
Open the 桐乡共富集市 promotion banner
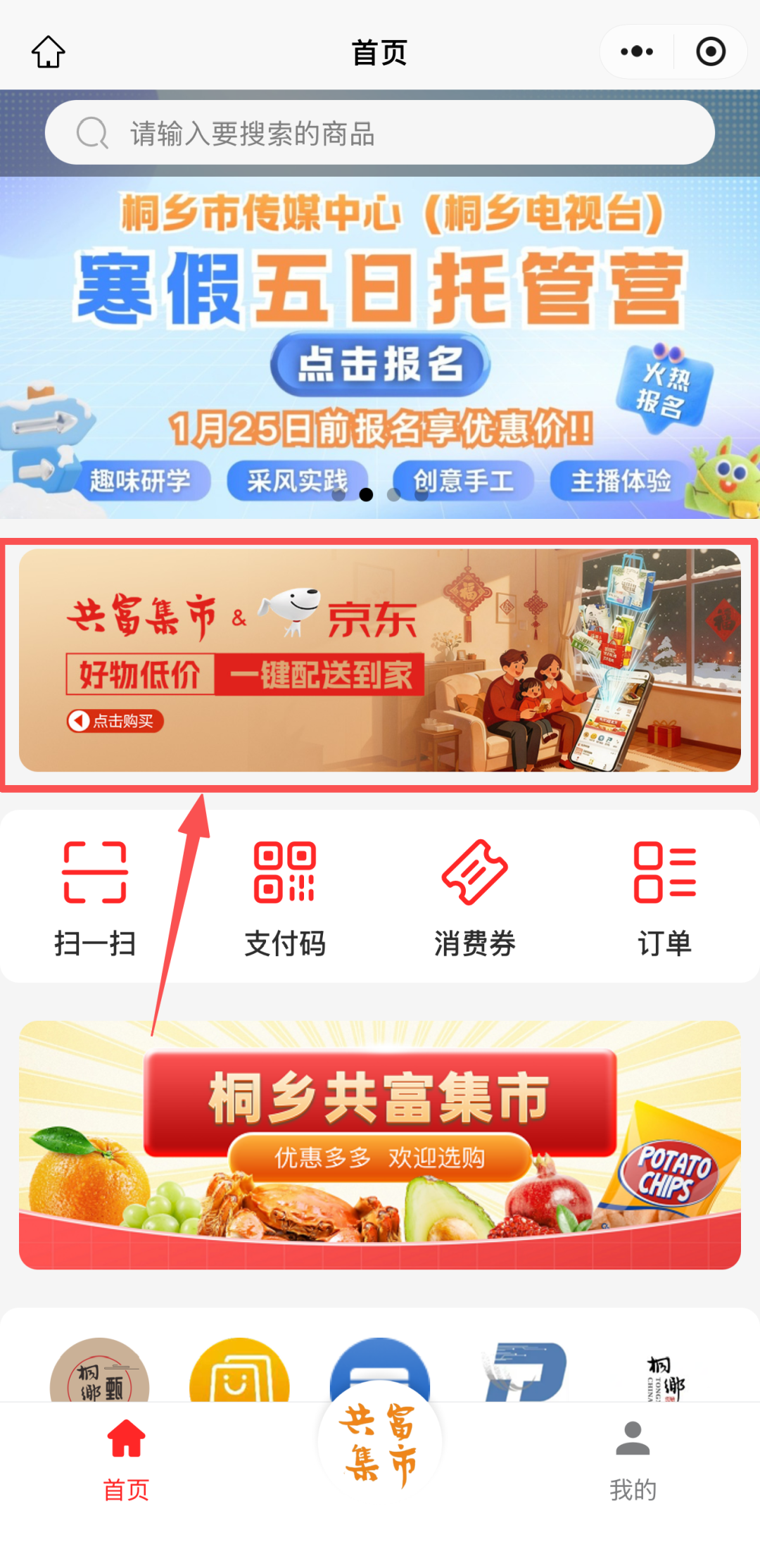click(x=380, y=1145)
